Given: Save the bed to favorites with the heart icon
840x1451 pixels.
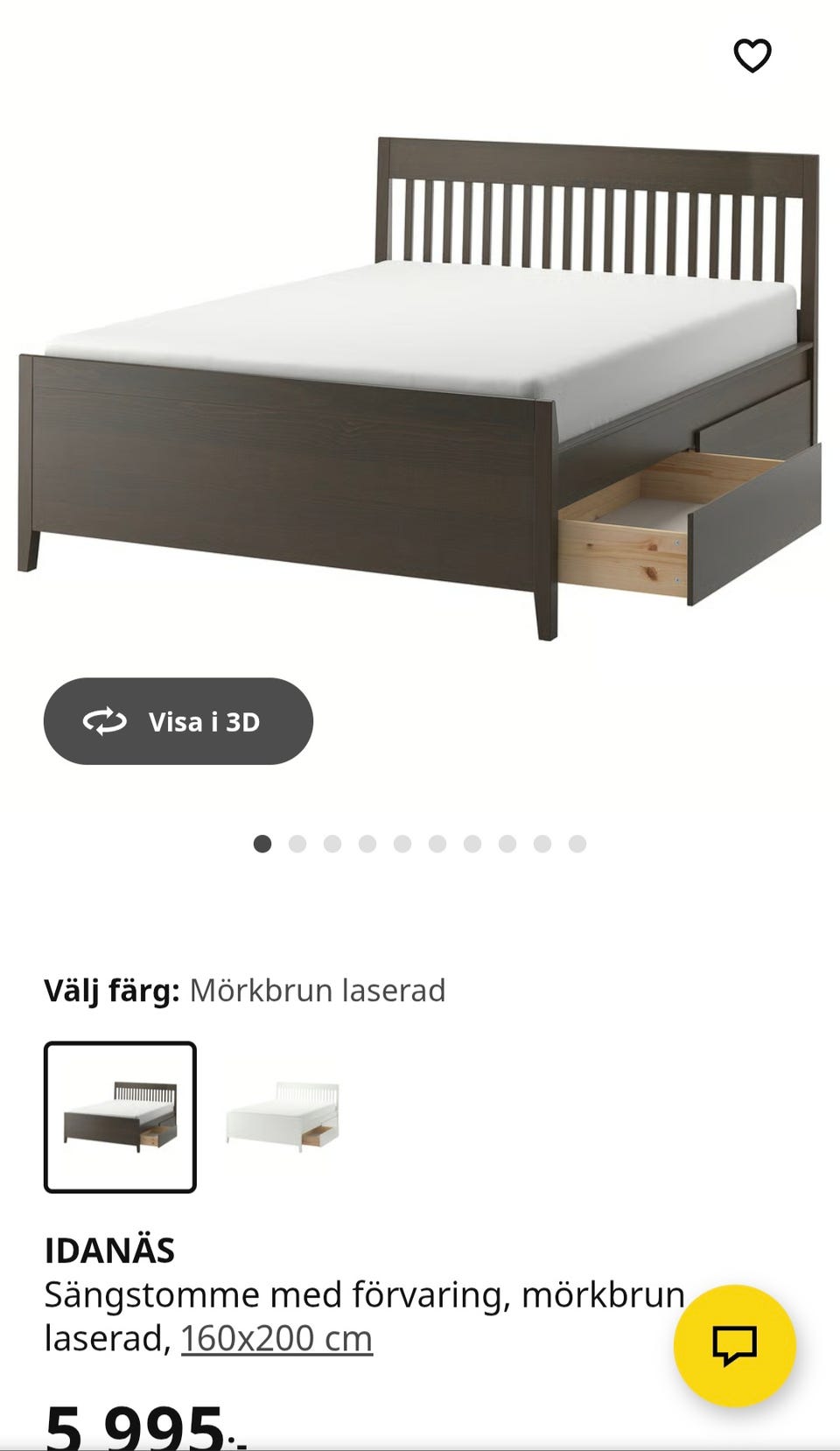Looking at the screenshot, I should (x=752, y=57).
